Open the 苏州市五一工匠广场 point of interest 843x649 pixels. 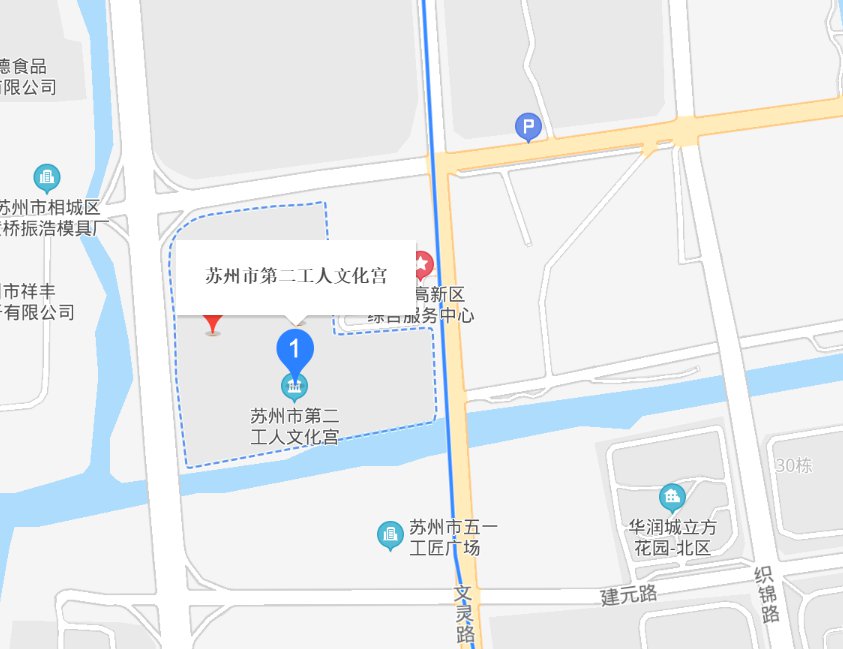(390, 536)
